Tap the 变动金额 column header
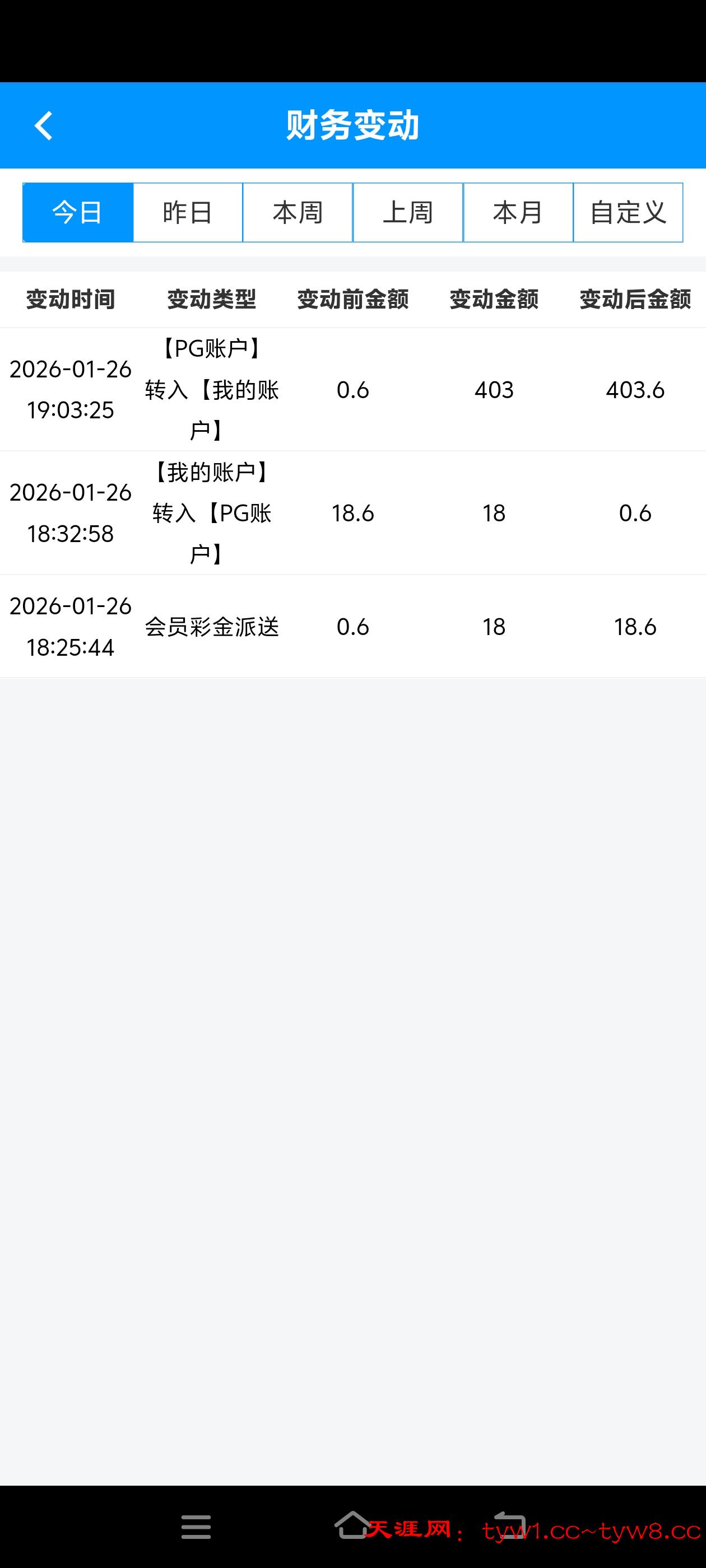The width and height of the screenshot is (706, 1568). (x=495, y=300)
